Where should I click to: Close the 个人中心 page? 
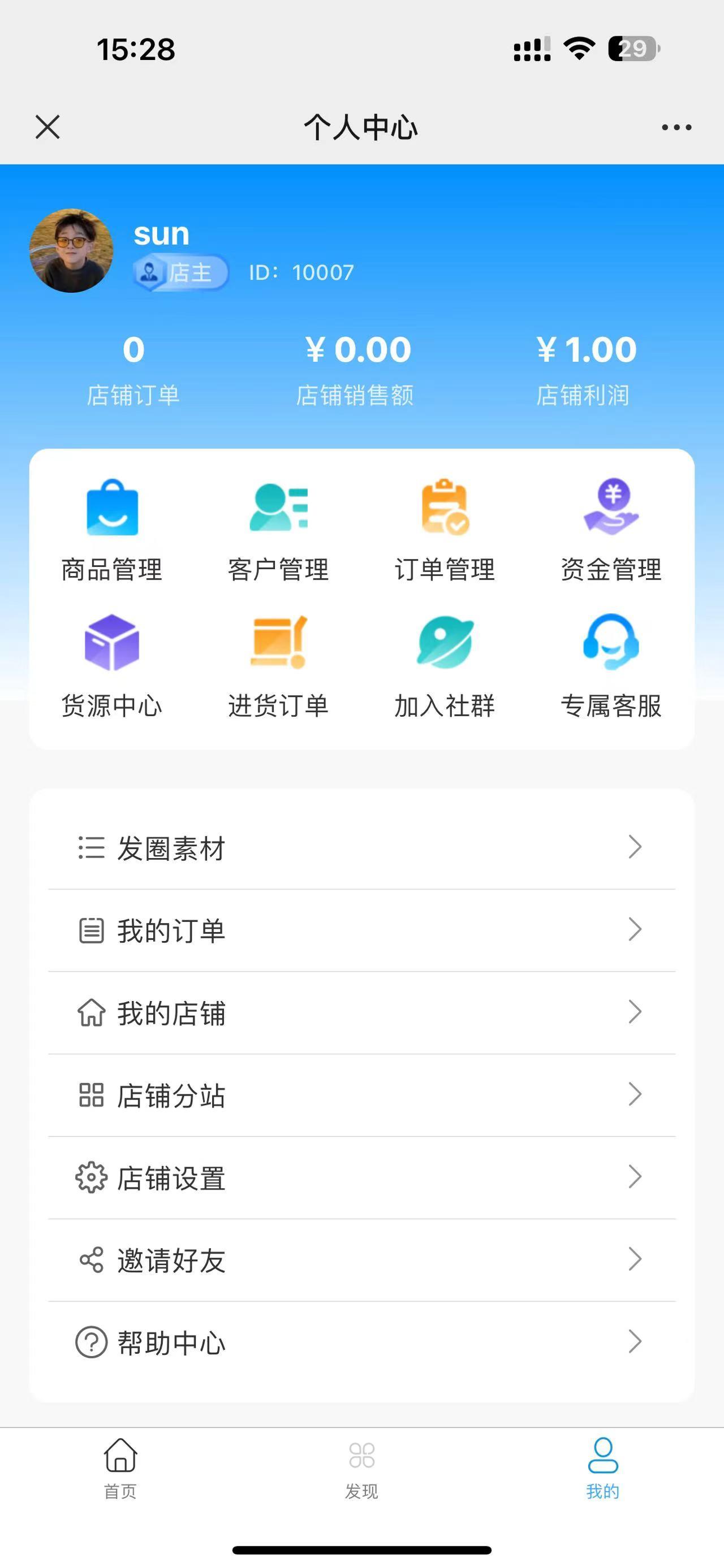click(x=48, y=127)
